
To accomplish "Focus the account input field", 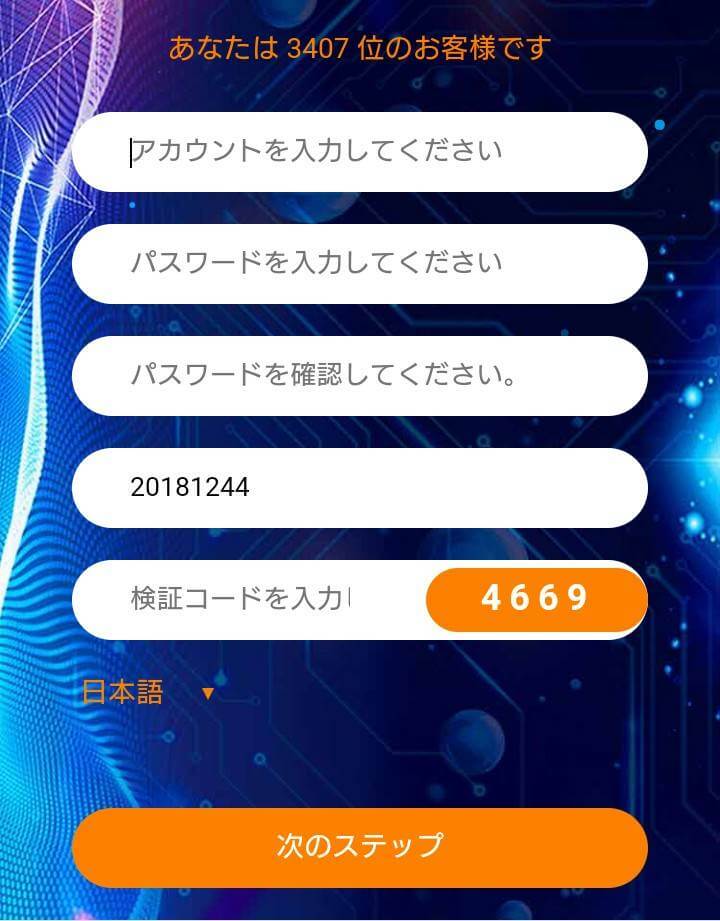I will tap(360, 152).
